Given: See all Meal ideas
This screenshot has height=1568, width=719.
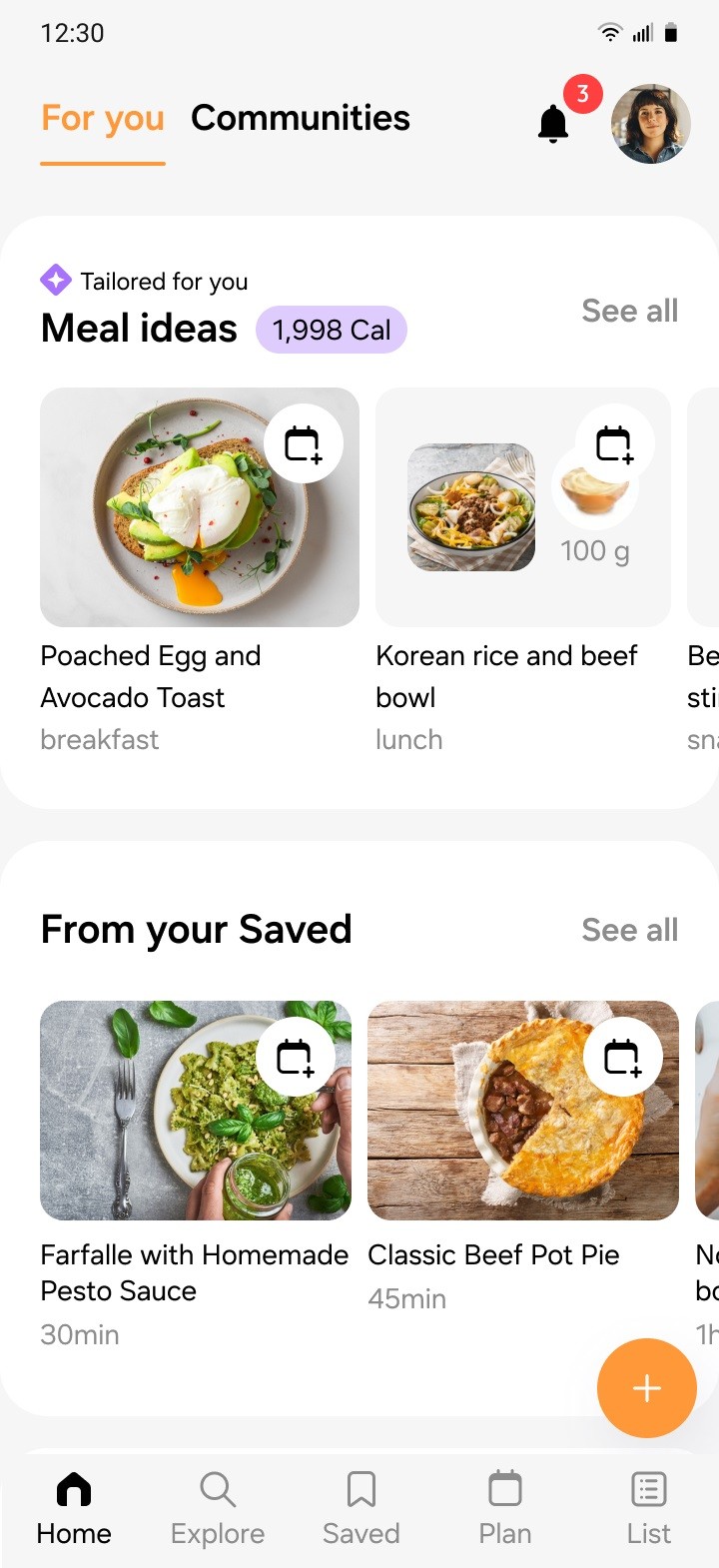Looking at the screenshot, I should [629, 311].
